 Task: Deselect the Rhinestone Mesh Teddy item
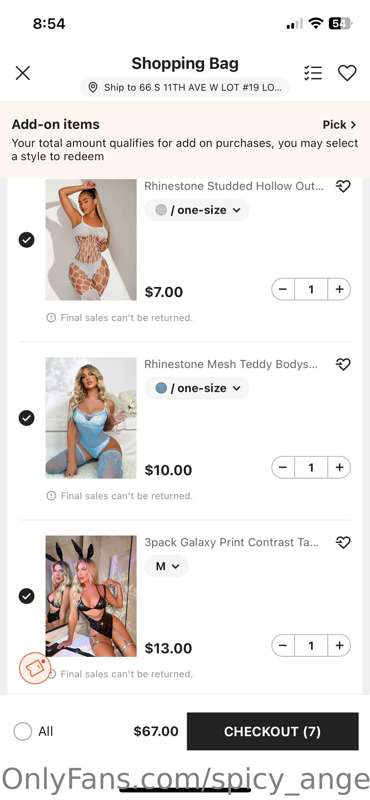pyautogui.click(x=27, y=418)
